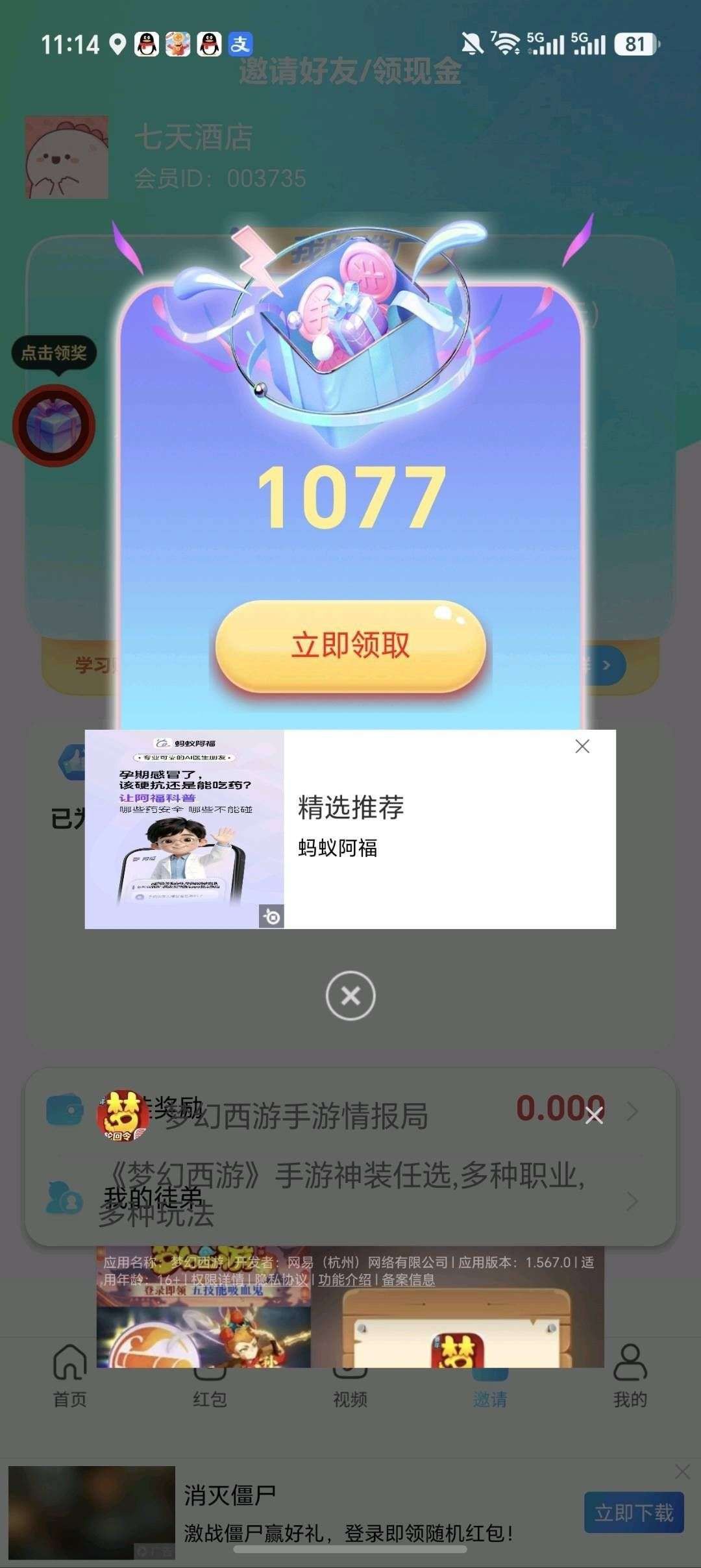This screenshot has width=701, height=1568.
Task: Dismiss the reward popup with the circled X
Action: point(350,995)
